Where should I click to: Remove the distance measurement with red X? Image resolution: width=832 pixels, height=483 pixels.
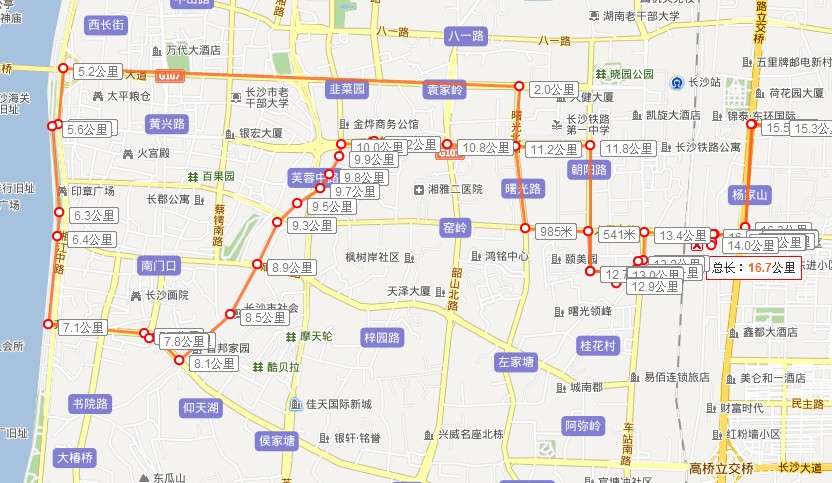697,247
